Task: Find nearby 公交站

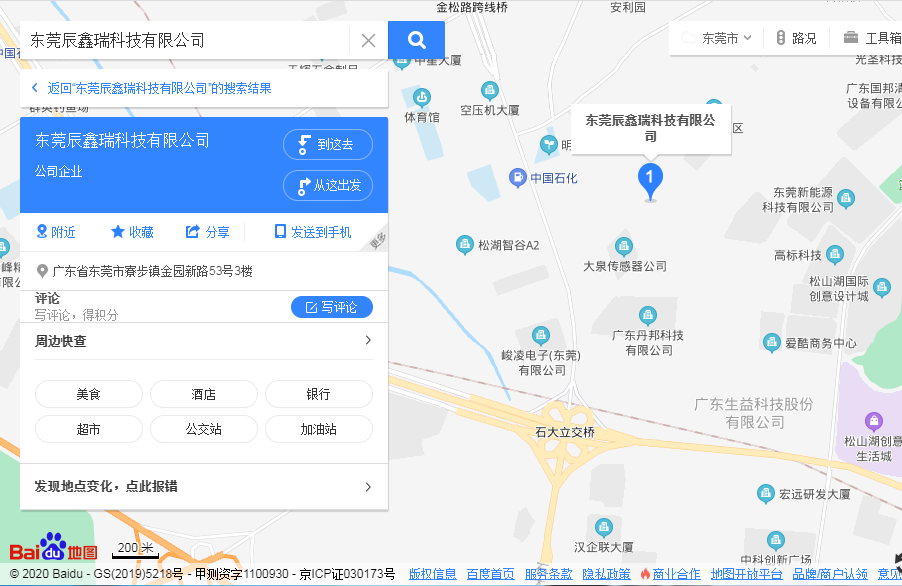Action: coord(203,429)
